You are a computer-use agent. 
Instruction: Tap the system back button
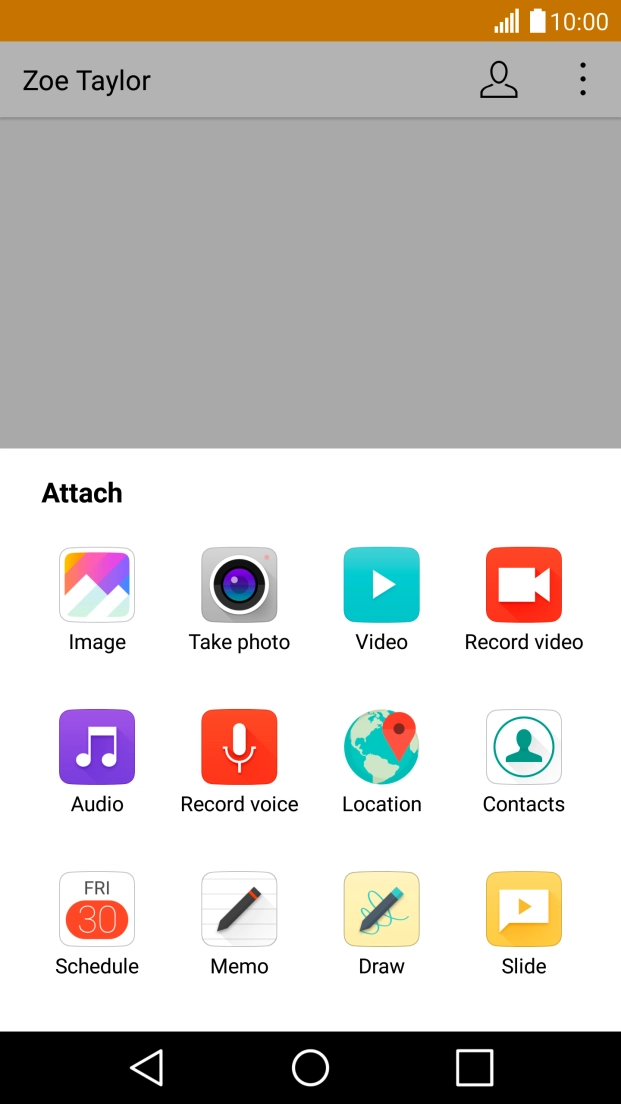(x=147, y=1068)
